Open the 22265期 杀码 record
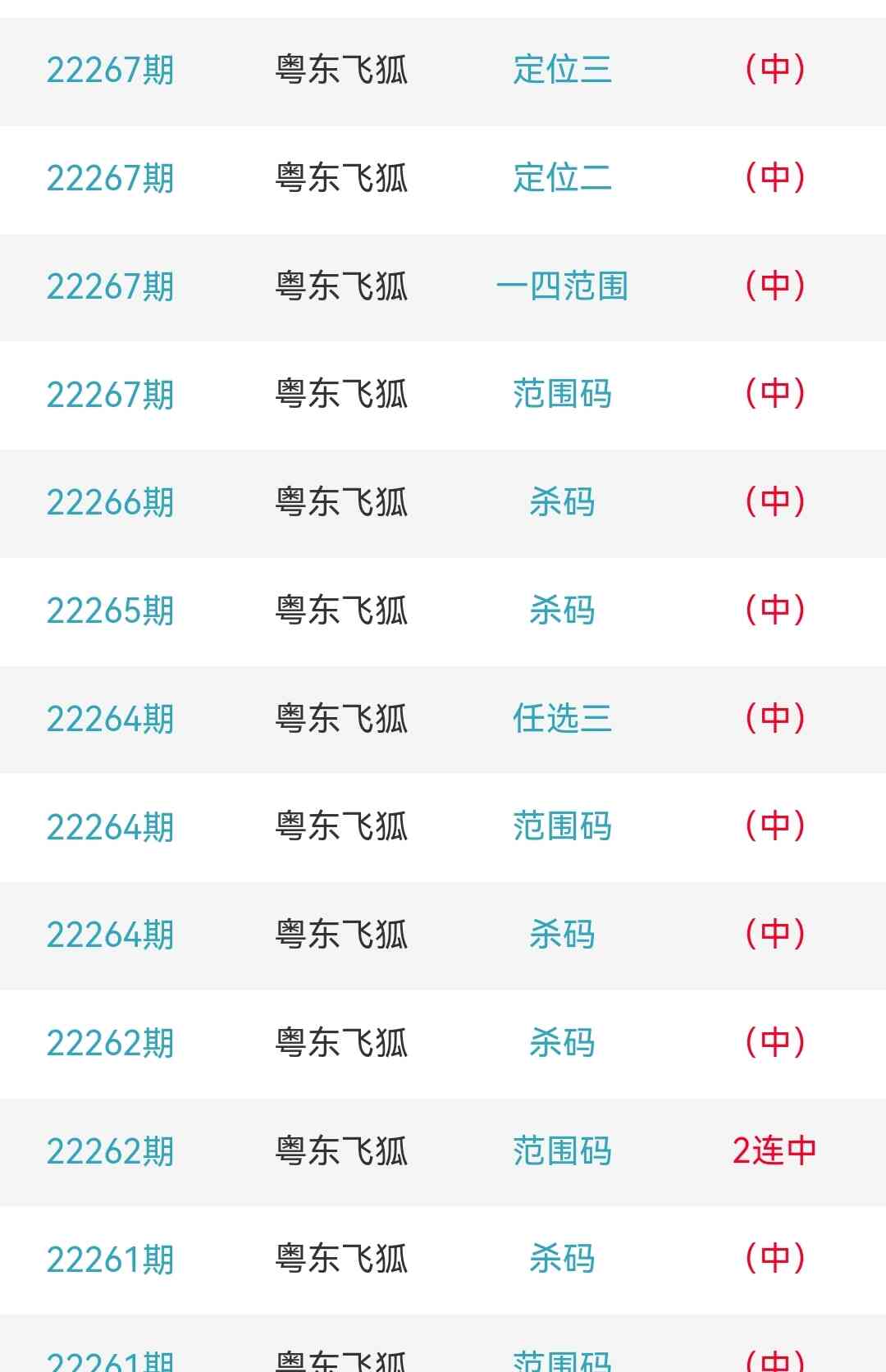 (562, 611)
